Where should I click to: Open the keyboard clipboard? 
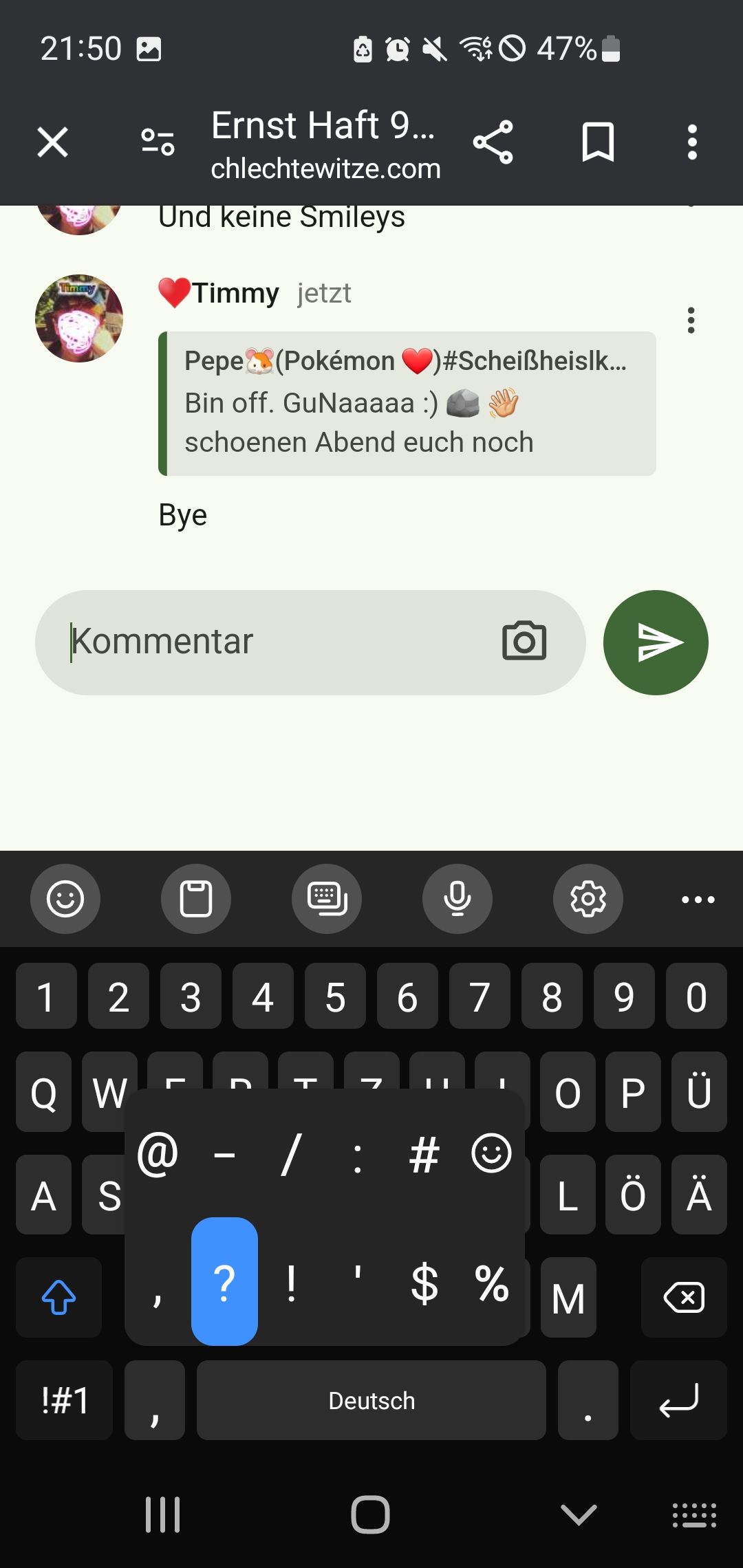196,899
